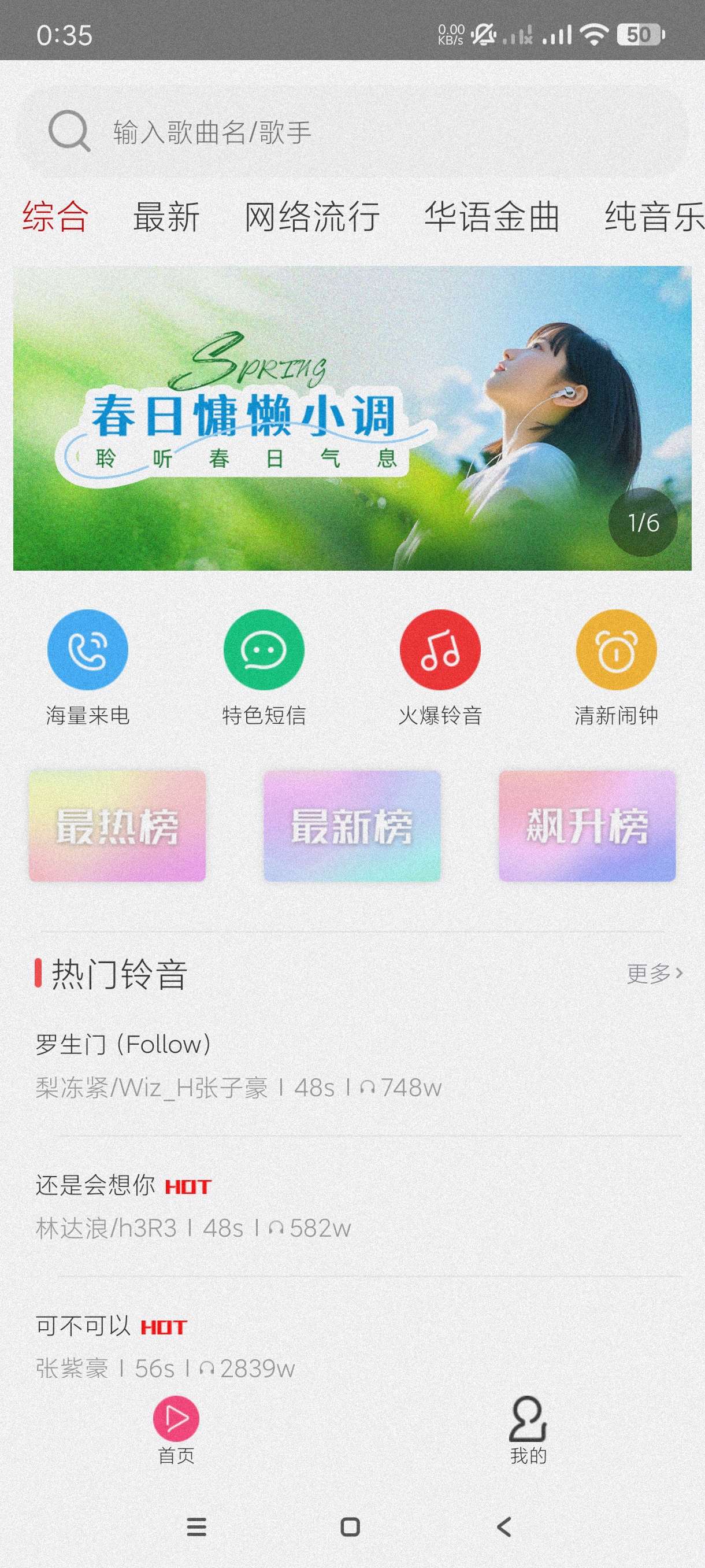The image size is (705, 1568).
Task: Play the ringtone 可不可以
Action: coord(164,1347)
